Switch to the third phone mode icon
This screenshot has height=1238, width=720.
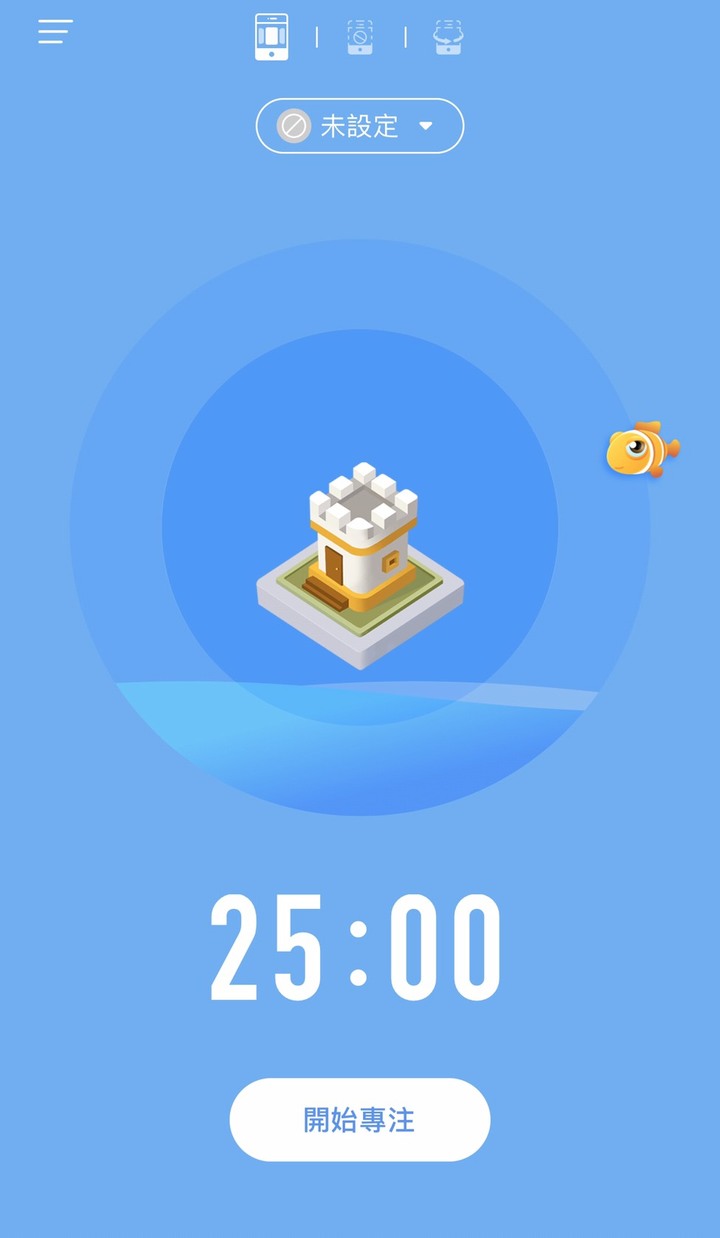point(448,37)
